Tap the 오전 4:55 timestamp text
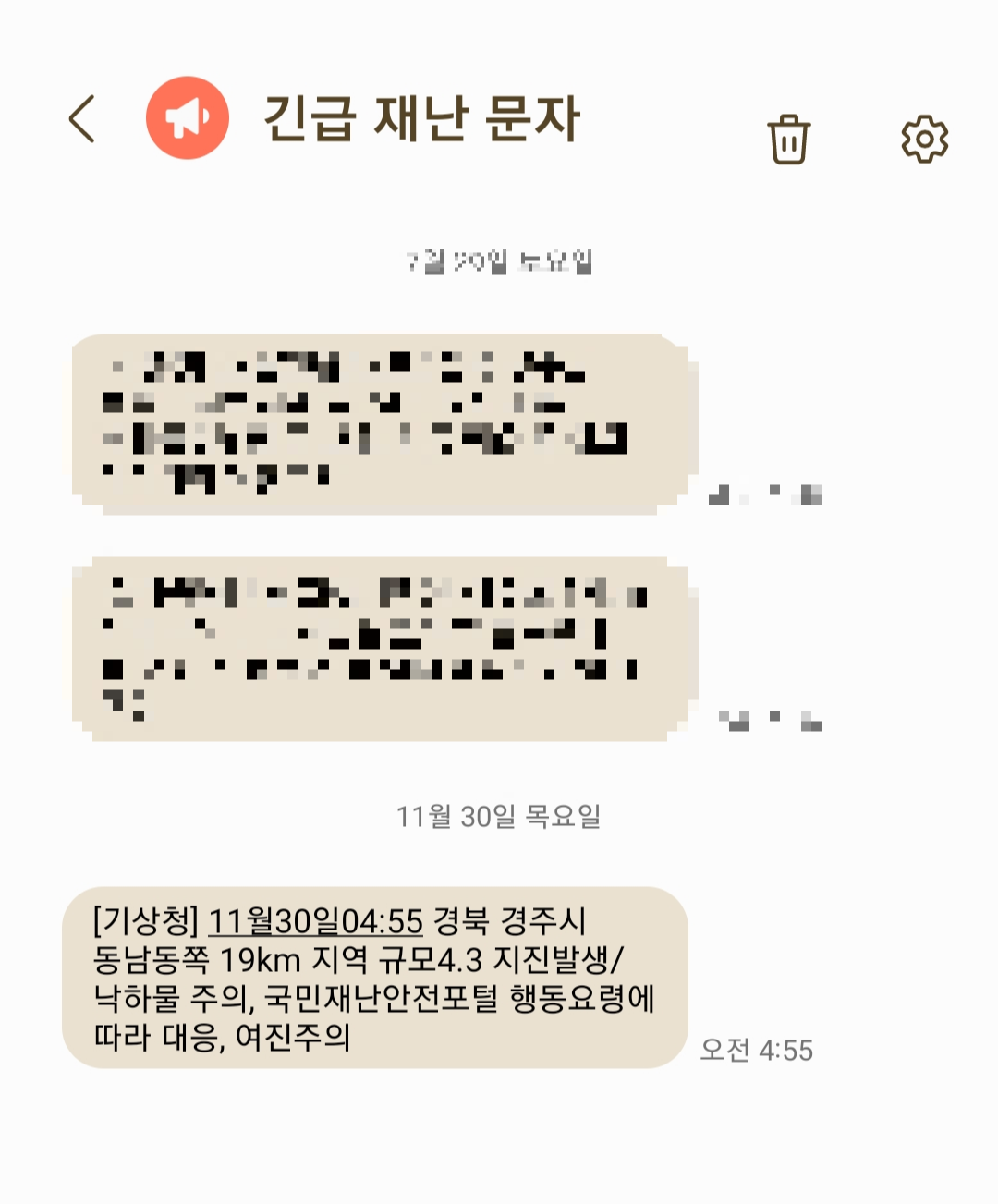This screenshot has width=998, height=1204. click(753, 1050)
